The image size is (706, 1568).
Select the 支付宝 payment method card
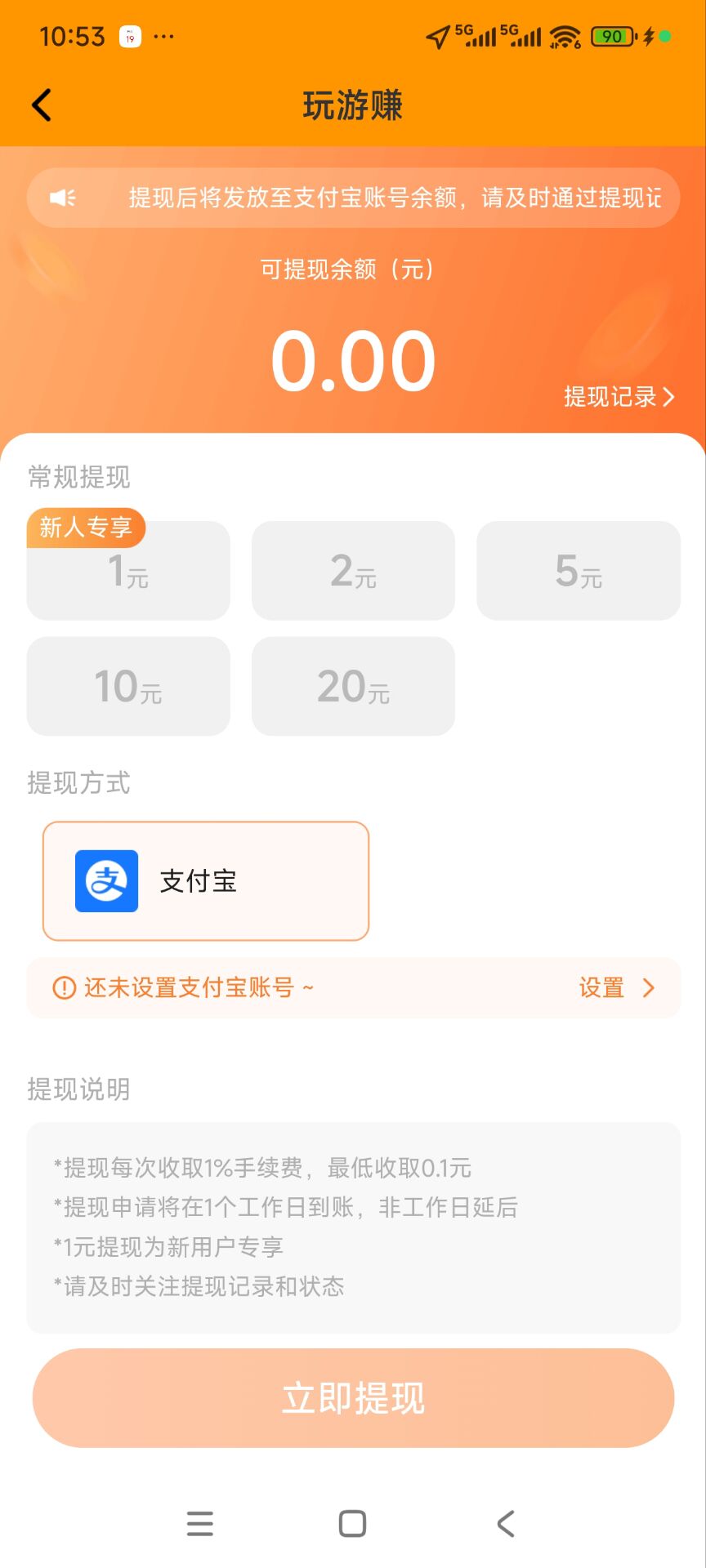[206, 881]
